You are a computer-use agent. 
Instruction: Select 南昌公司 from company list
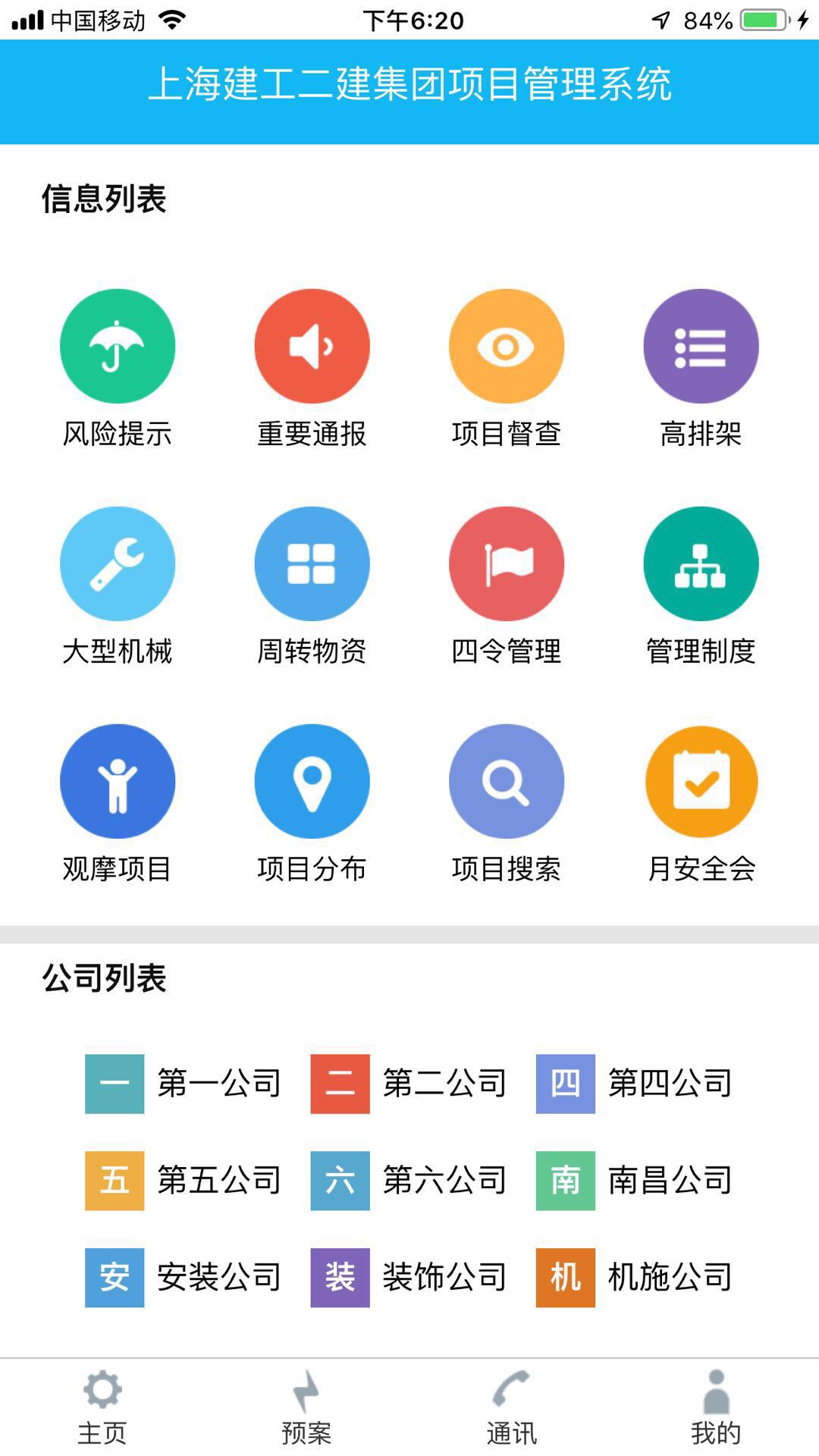point(634,1181)
